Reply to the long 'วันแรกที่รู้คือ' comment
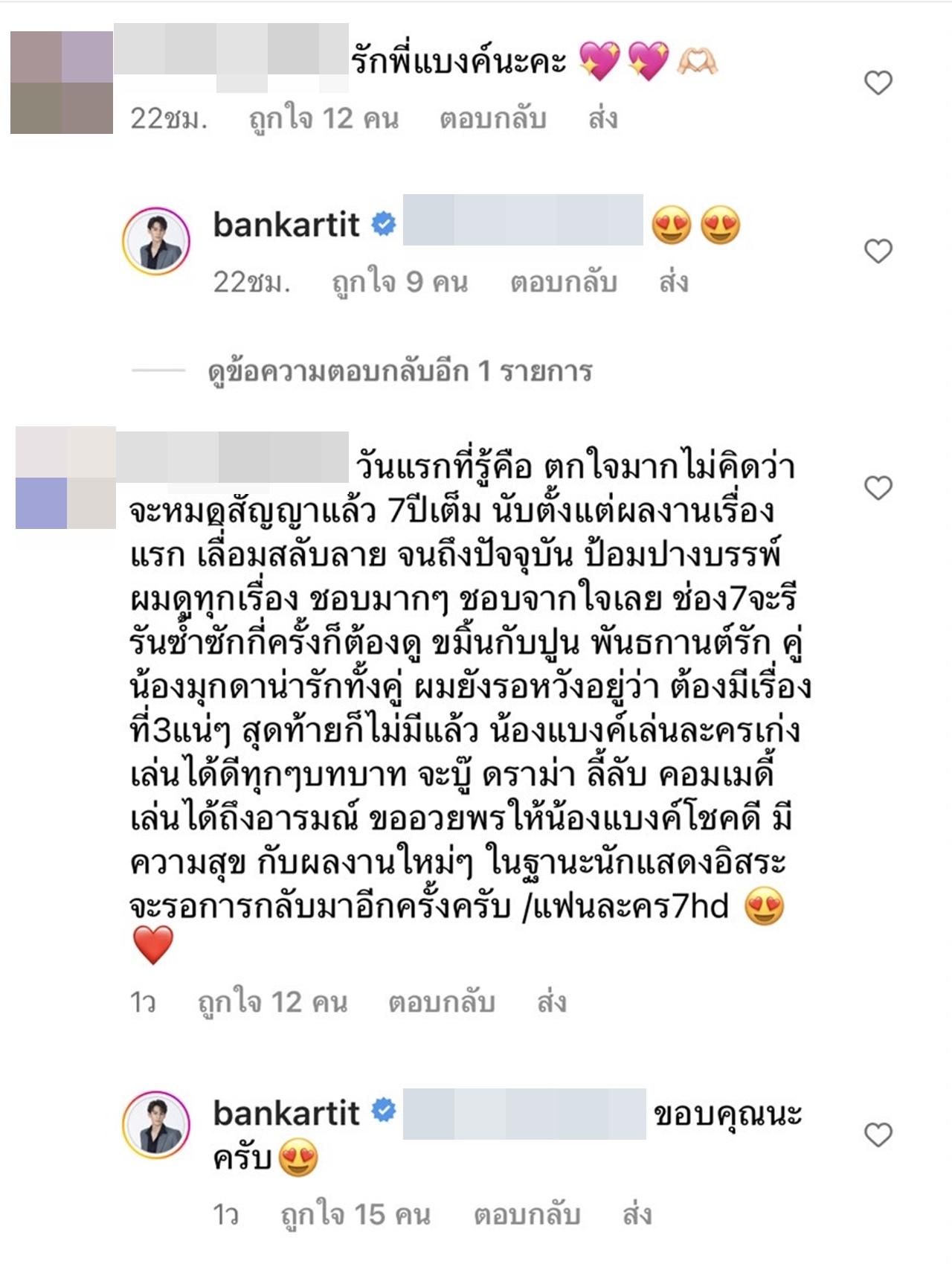Viewport: 952px width, 1264px height. 441,1003
